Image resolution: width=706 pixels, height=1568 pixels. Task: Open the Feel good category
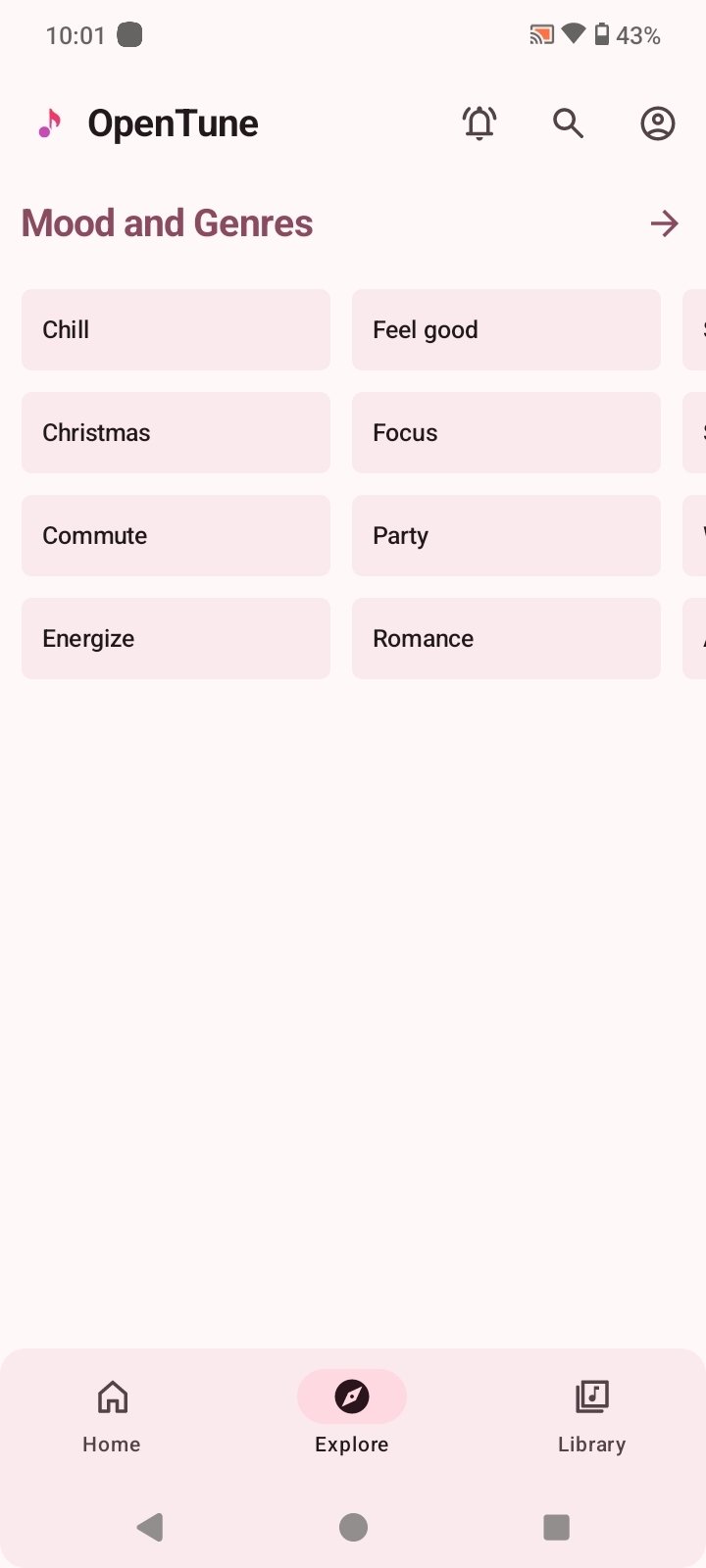tap(506, 329)
